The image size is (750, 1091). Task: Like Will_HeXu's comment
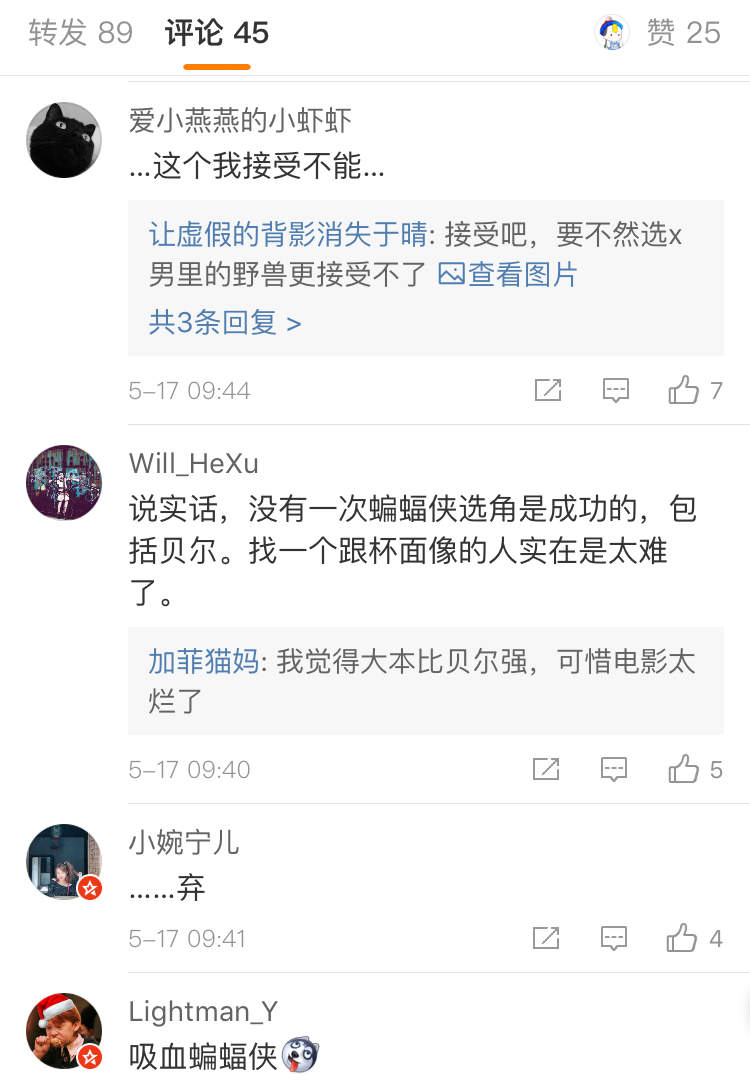pos(685,769)
